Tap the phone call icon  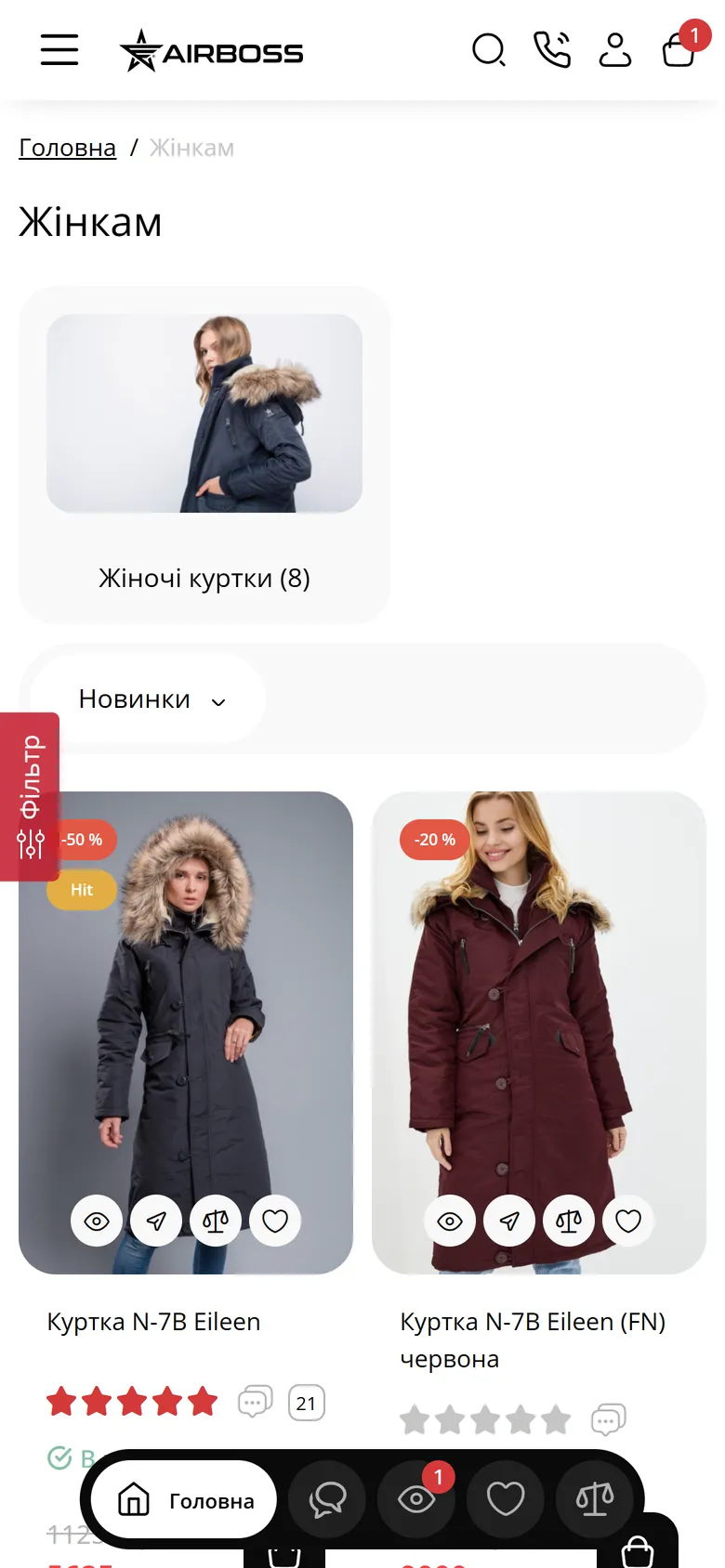pos(552,50)
